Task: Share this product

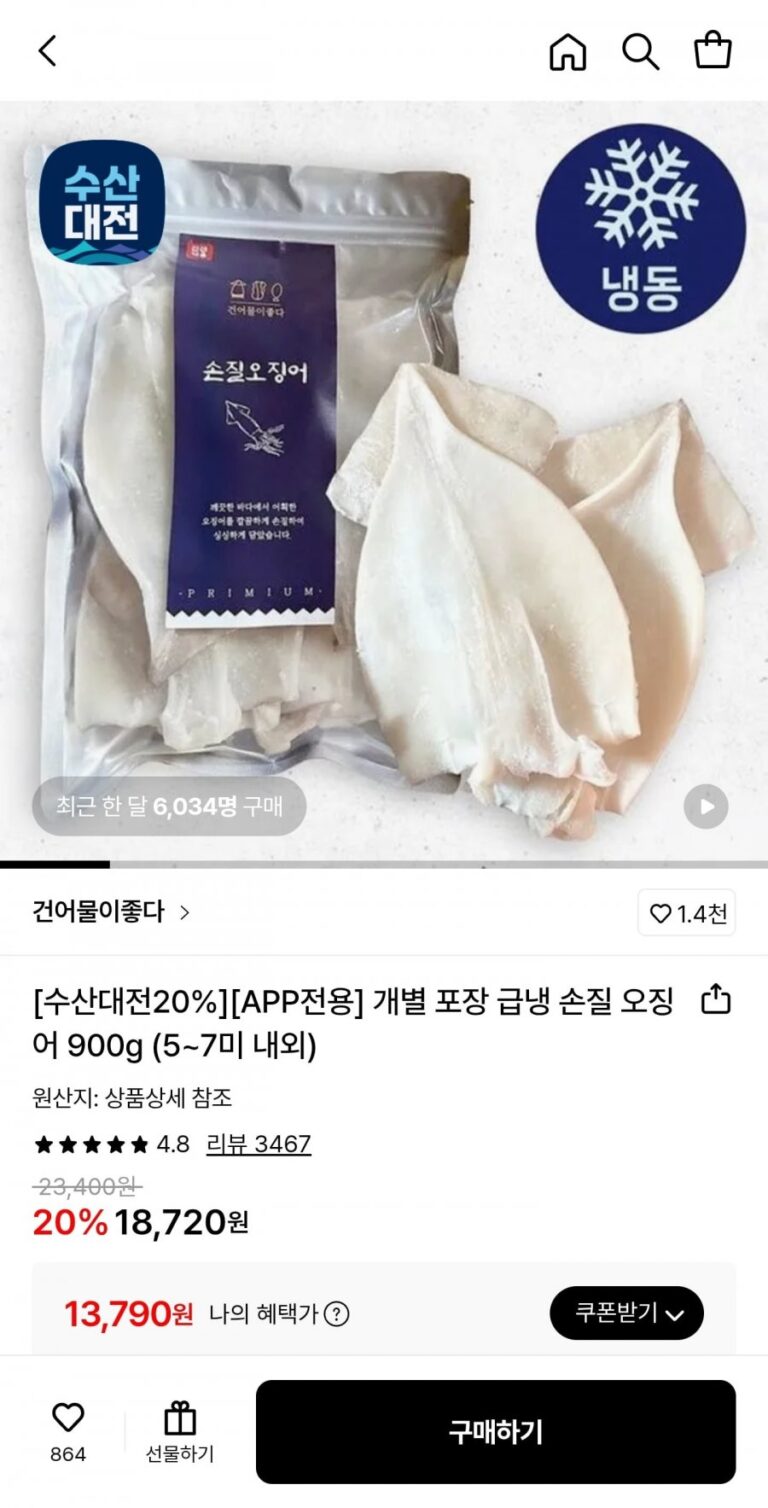Action: [715, 999]
